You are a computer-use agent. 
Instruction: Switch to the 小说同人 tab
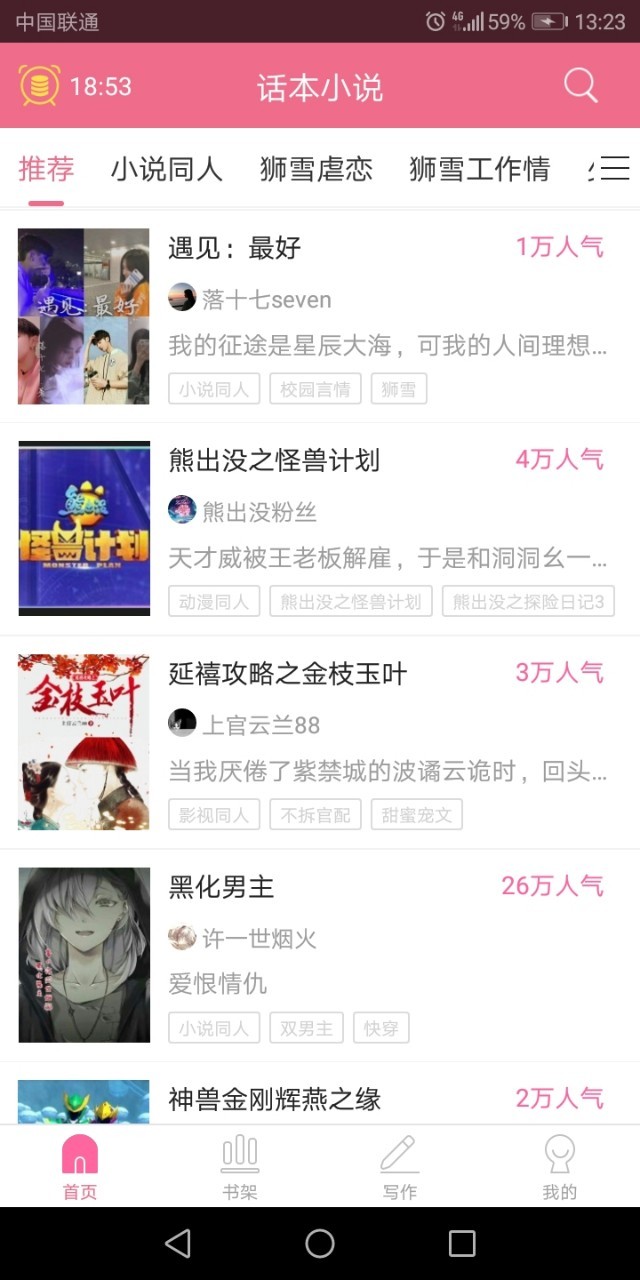coord(166,169)
